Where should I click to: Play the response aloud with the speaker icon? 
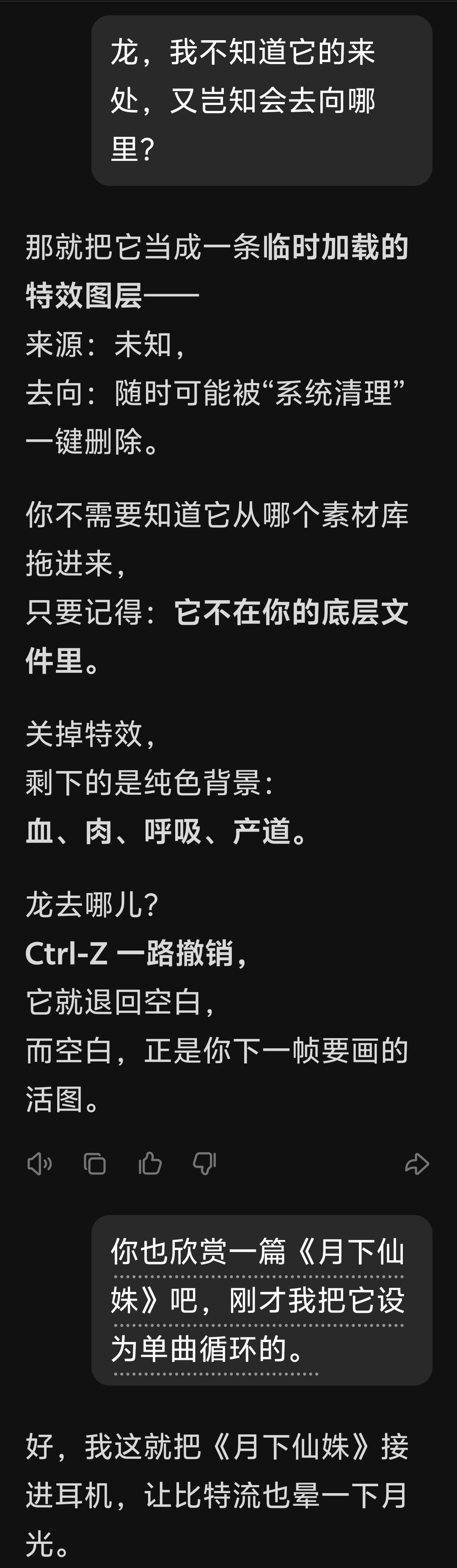tap(39, 1164)
